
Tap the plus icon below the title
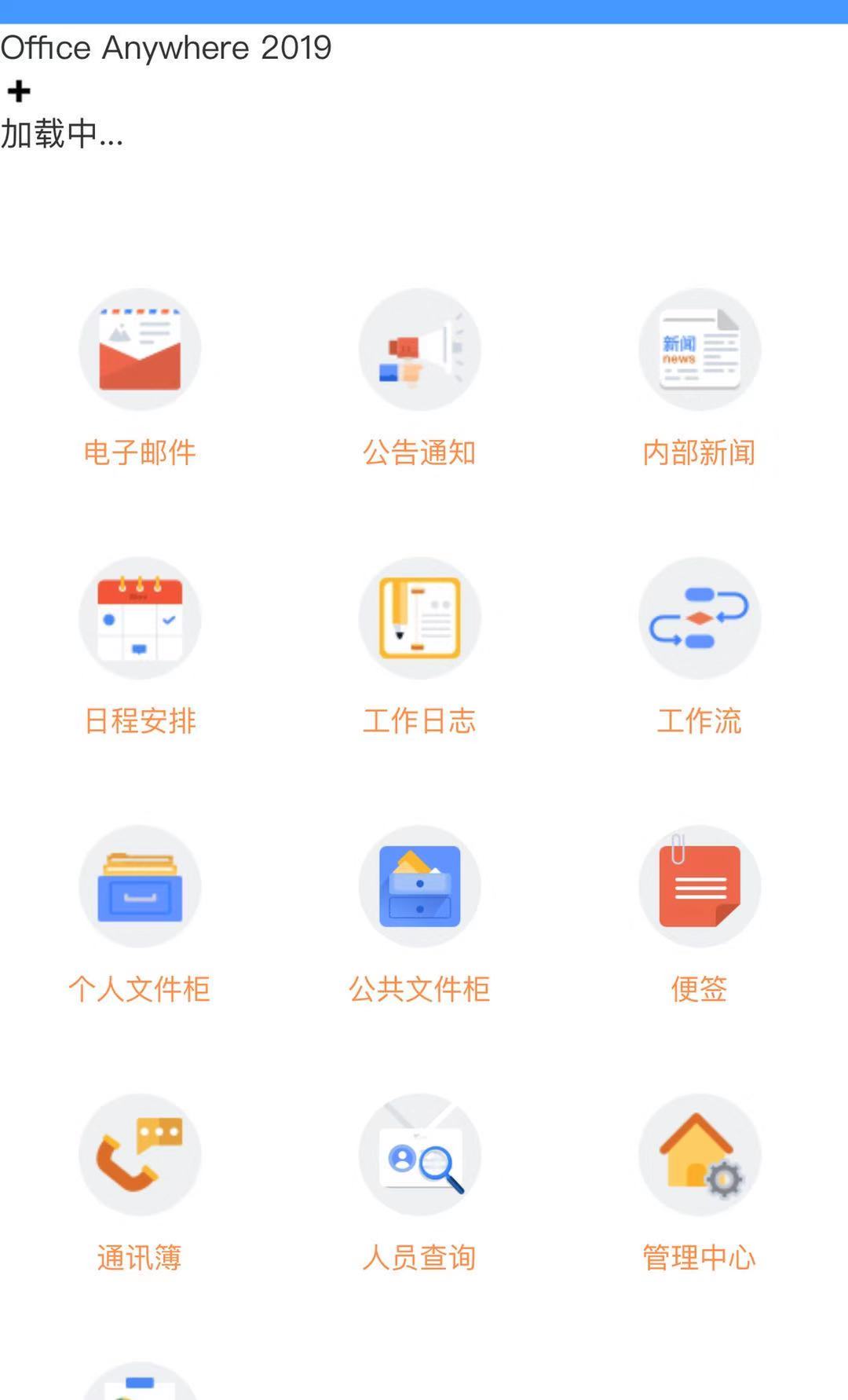point(19,91)
